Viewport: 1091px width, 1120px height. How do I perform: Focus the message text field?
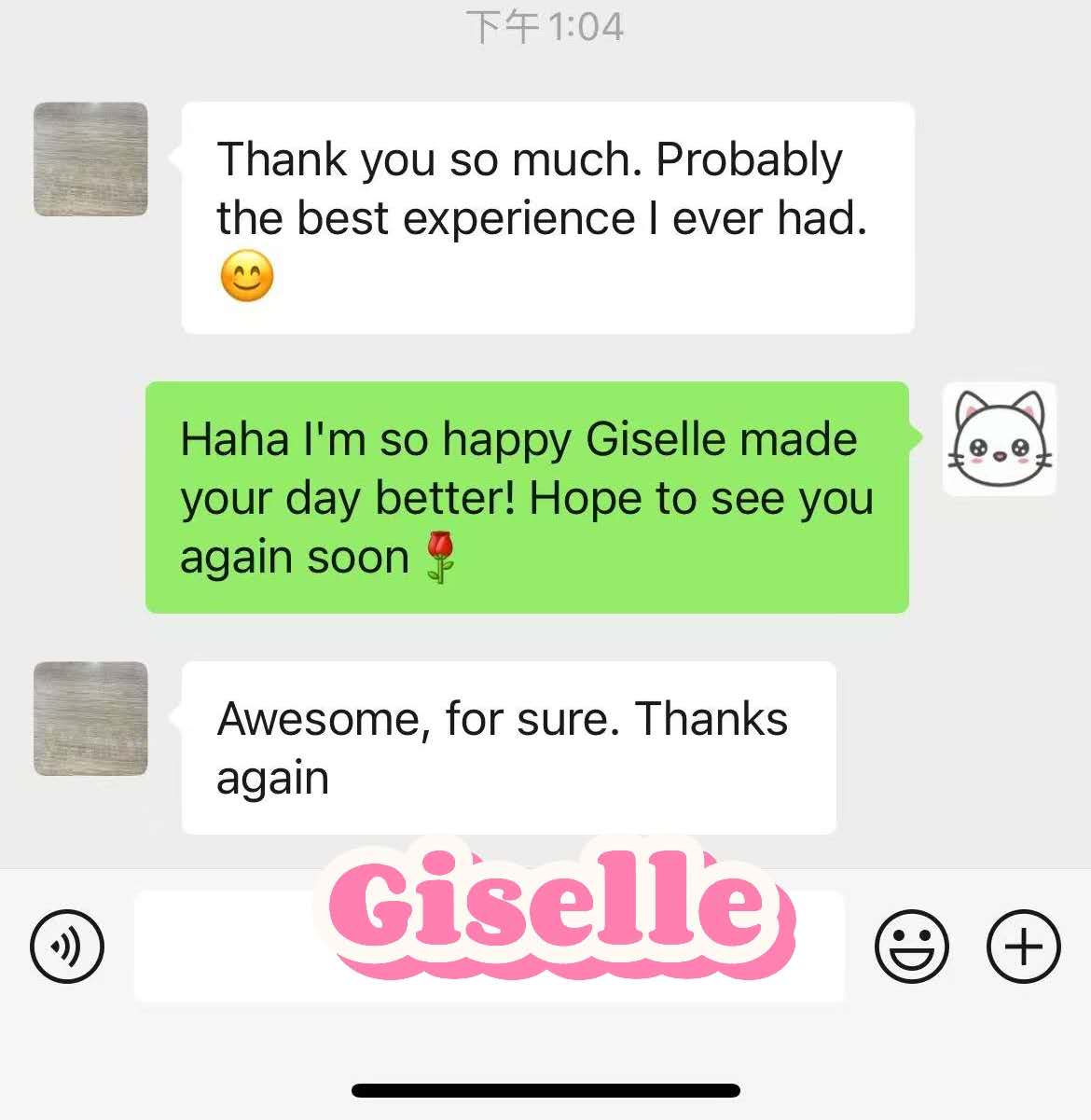tap(224, 946)
